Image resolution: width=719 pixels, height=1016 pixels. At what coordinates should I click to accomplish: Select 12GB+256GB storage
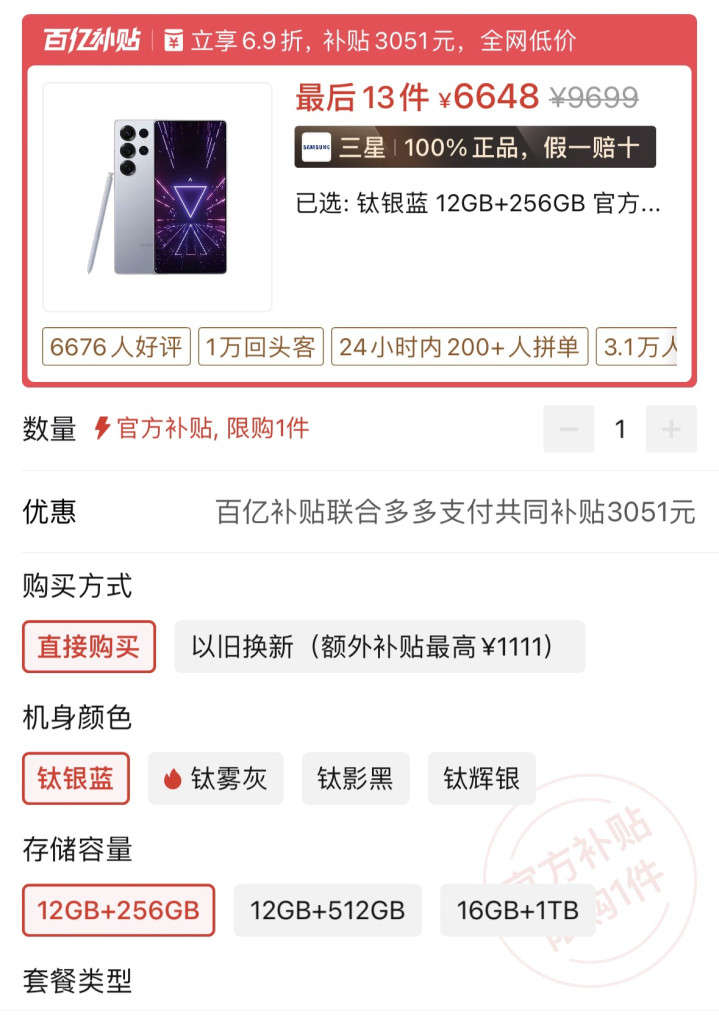point(118,911)
